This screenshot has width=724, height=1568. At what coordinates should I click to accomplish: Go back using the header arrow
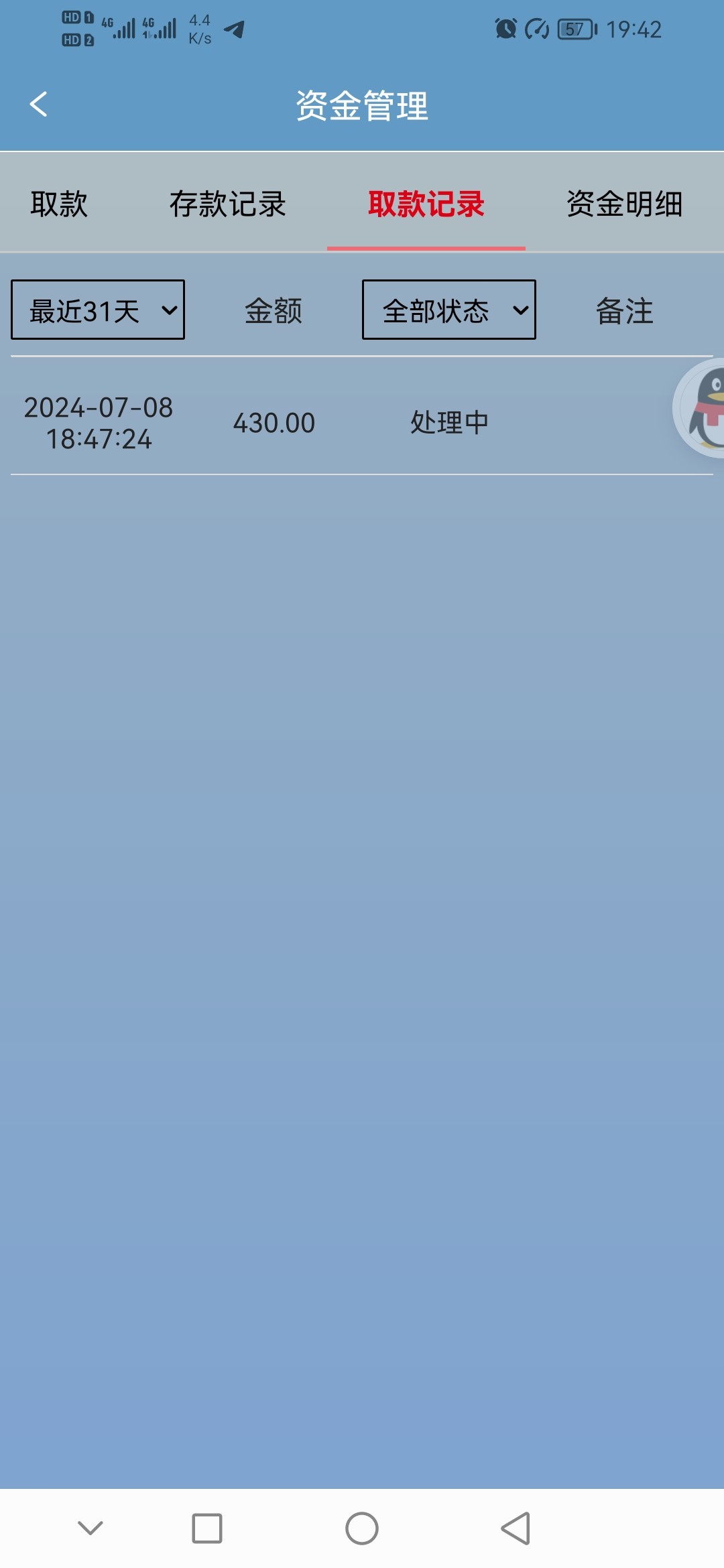pos(39,105)
